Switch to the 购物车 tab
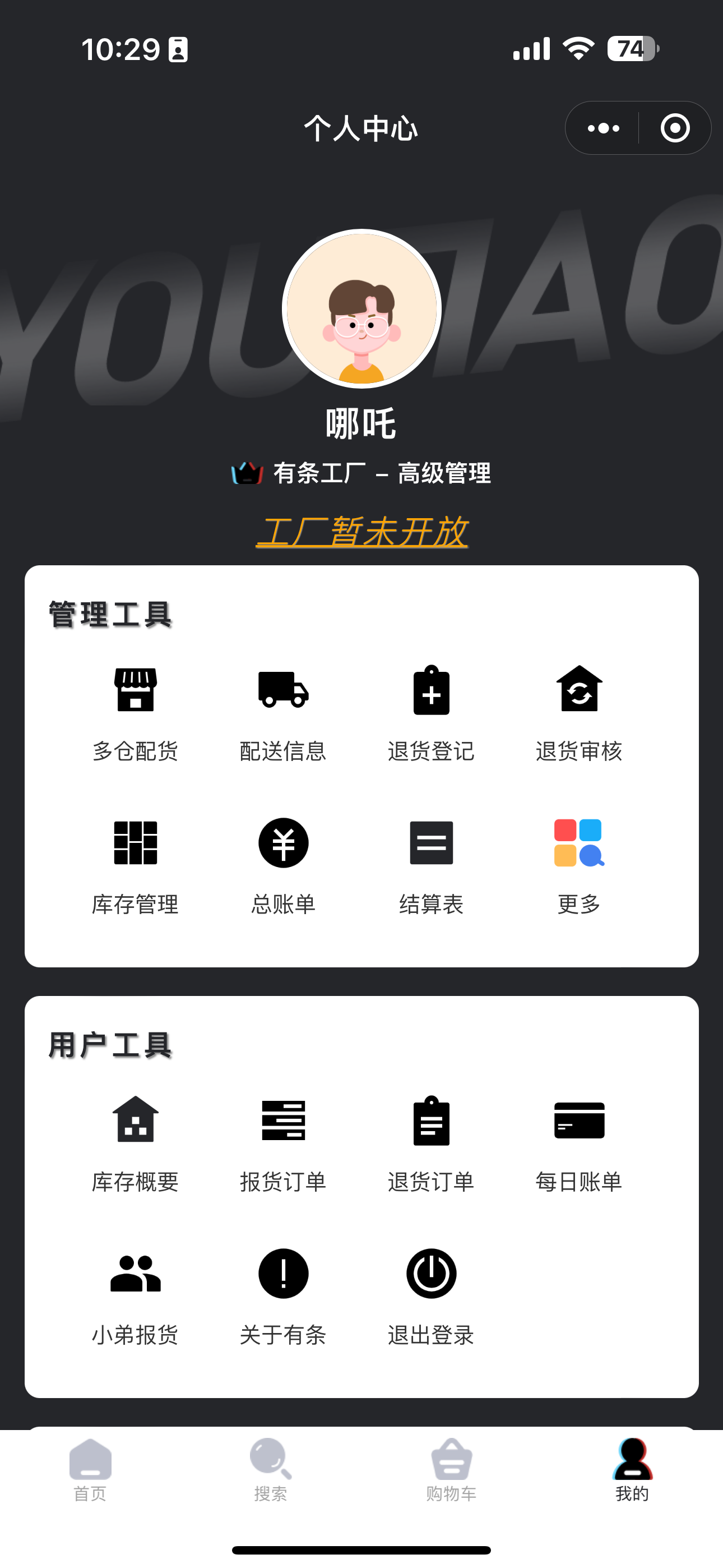Screen dimensions: 723x1568 click(x=451, y=1469)
